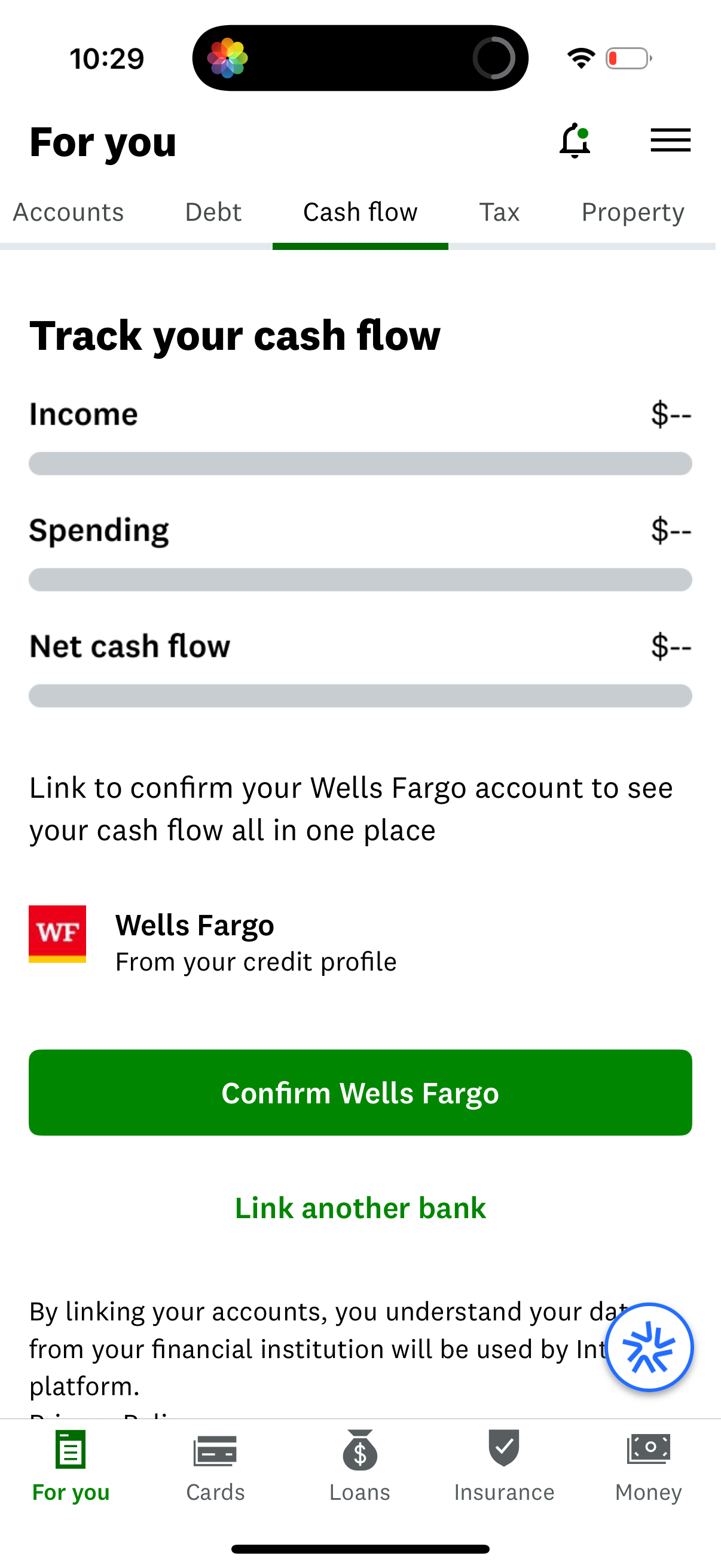Open Link another bank

pyautogui.click(x=360, y=1207)
